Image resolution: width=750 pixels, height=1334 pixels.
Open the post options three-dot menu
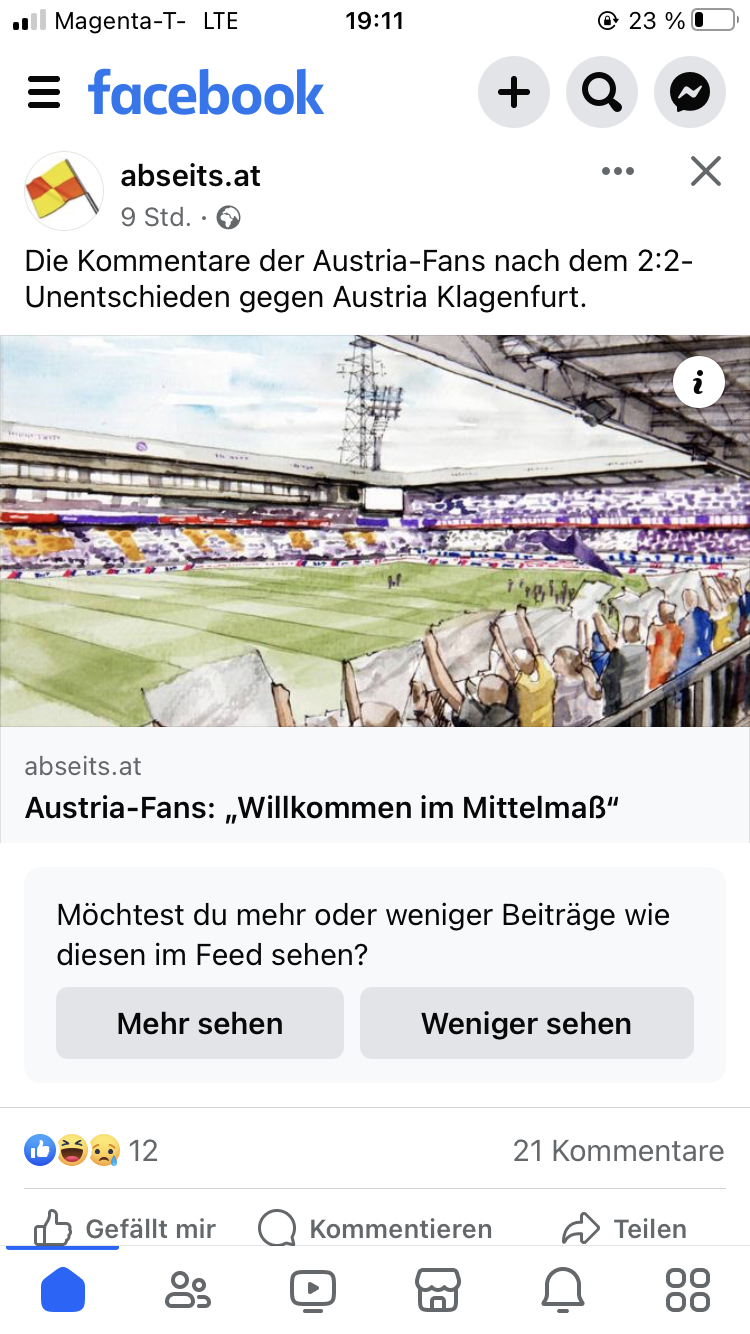tap(618, 172)
